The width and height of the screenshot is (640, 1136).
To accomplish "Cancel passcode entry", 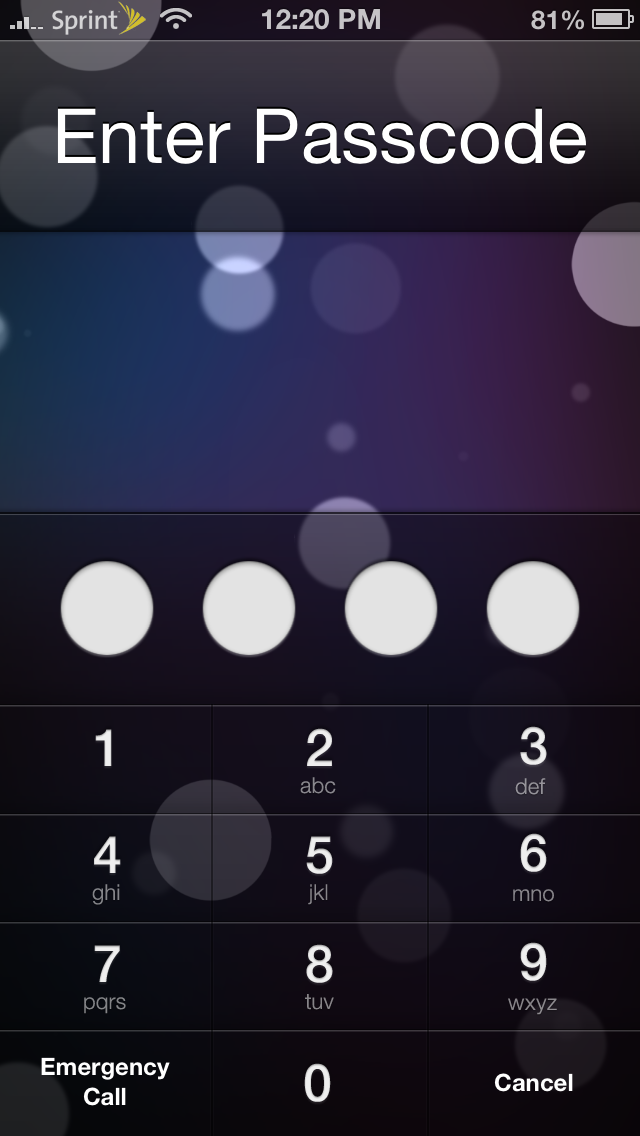I will pyautogui.click(x=534, y=1084).
